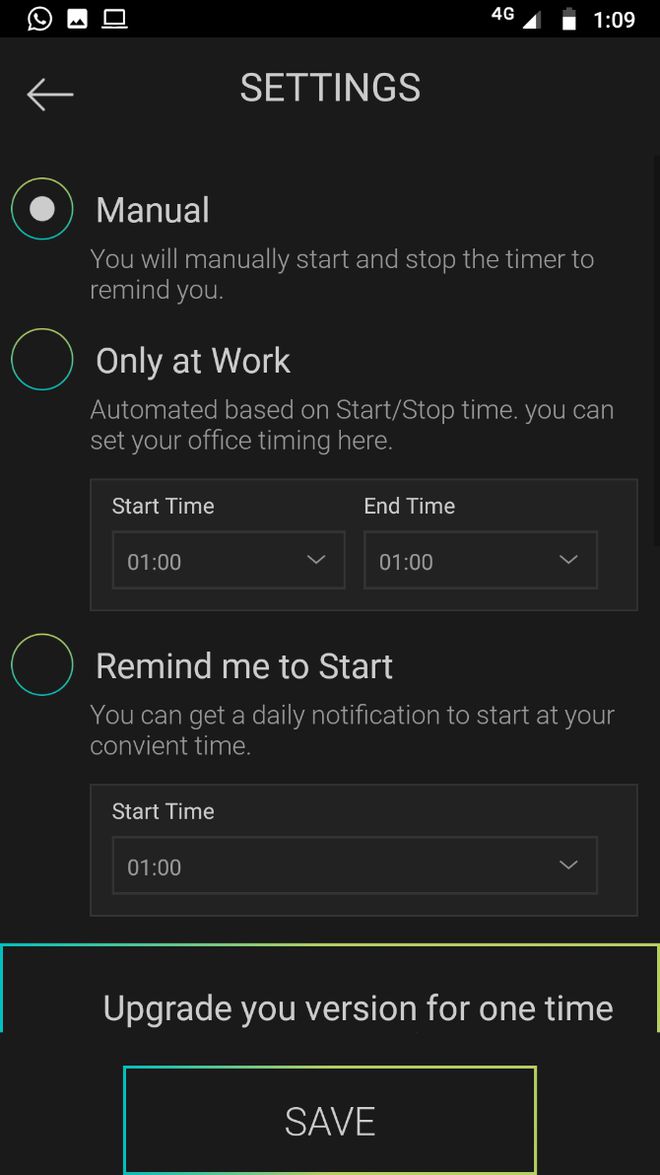
Task: Select Remind me to Start option
Action: pyautogui.click(x=42, y=665)
